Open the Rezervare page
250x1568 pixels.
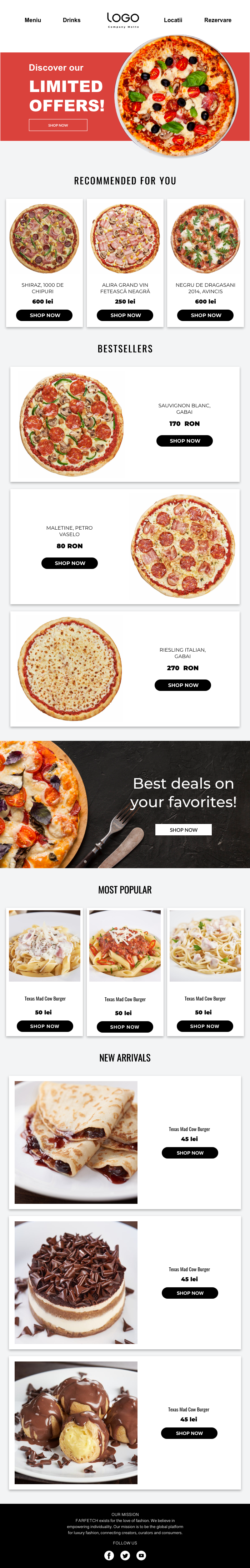pos(218,20)
